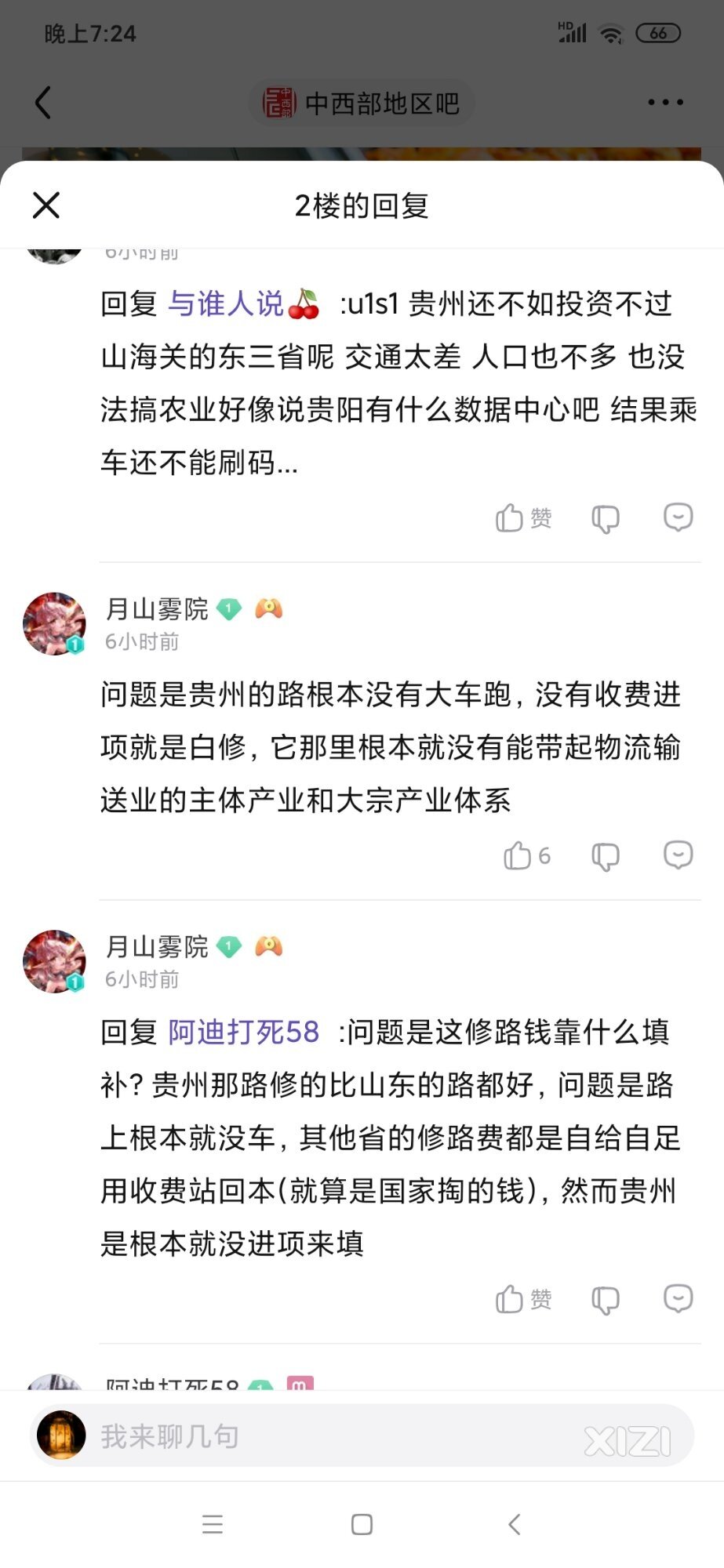Open user link 与谁人说 in the reply
This screenshot has width=724, height=1568.
227,303
